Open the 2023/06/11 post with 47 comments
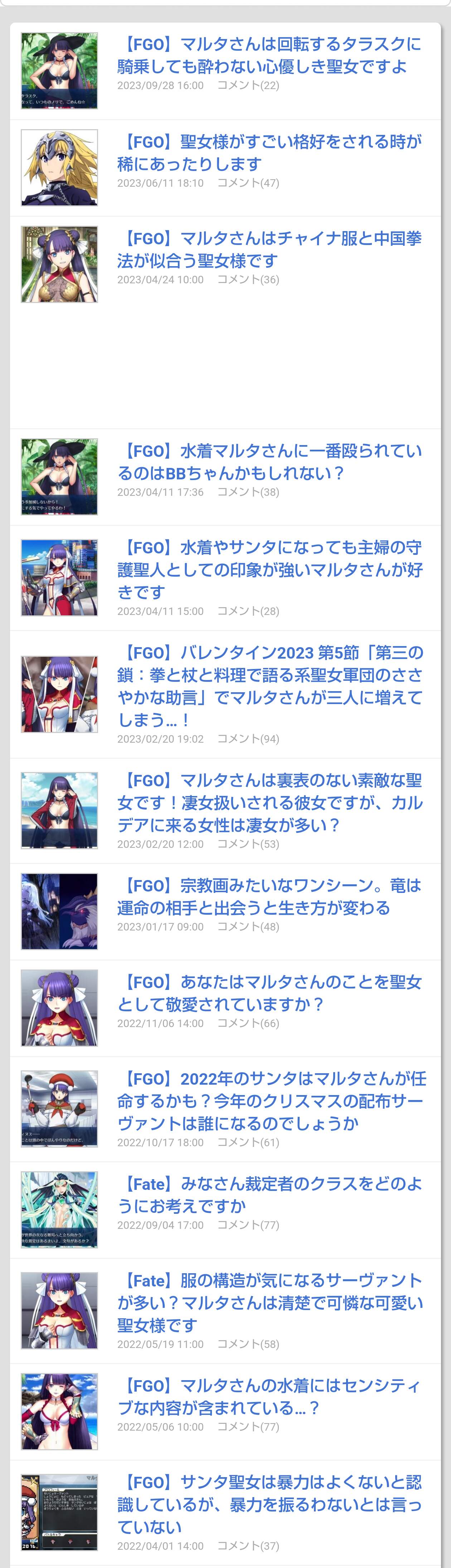Viewport: 451px width, 1568px height. [269, 153]
